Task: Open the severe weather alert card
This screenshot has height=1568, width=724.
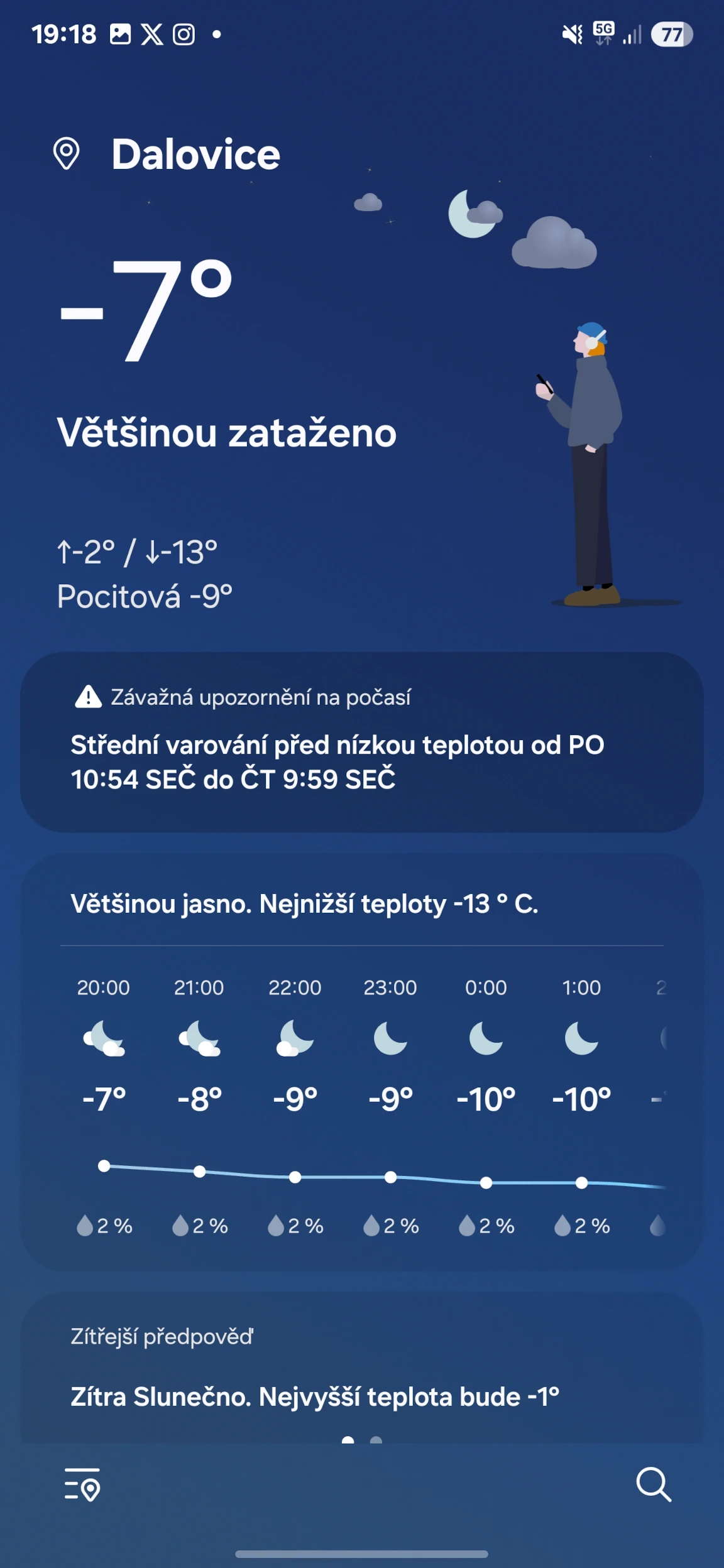Action: 362,742
